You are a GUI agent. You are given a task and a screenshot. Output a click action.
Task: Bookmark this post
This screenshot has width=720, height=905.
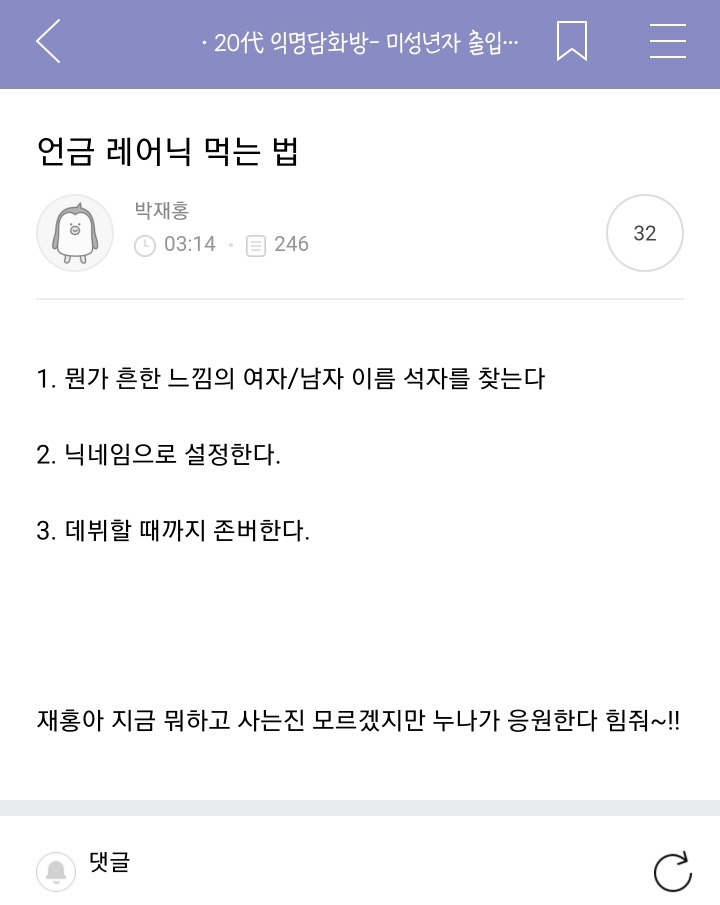click(572, 41)
